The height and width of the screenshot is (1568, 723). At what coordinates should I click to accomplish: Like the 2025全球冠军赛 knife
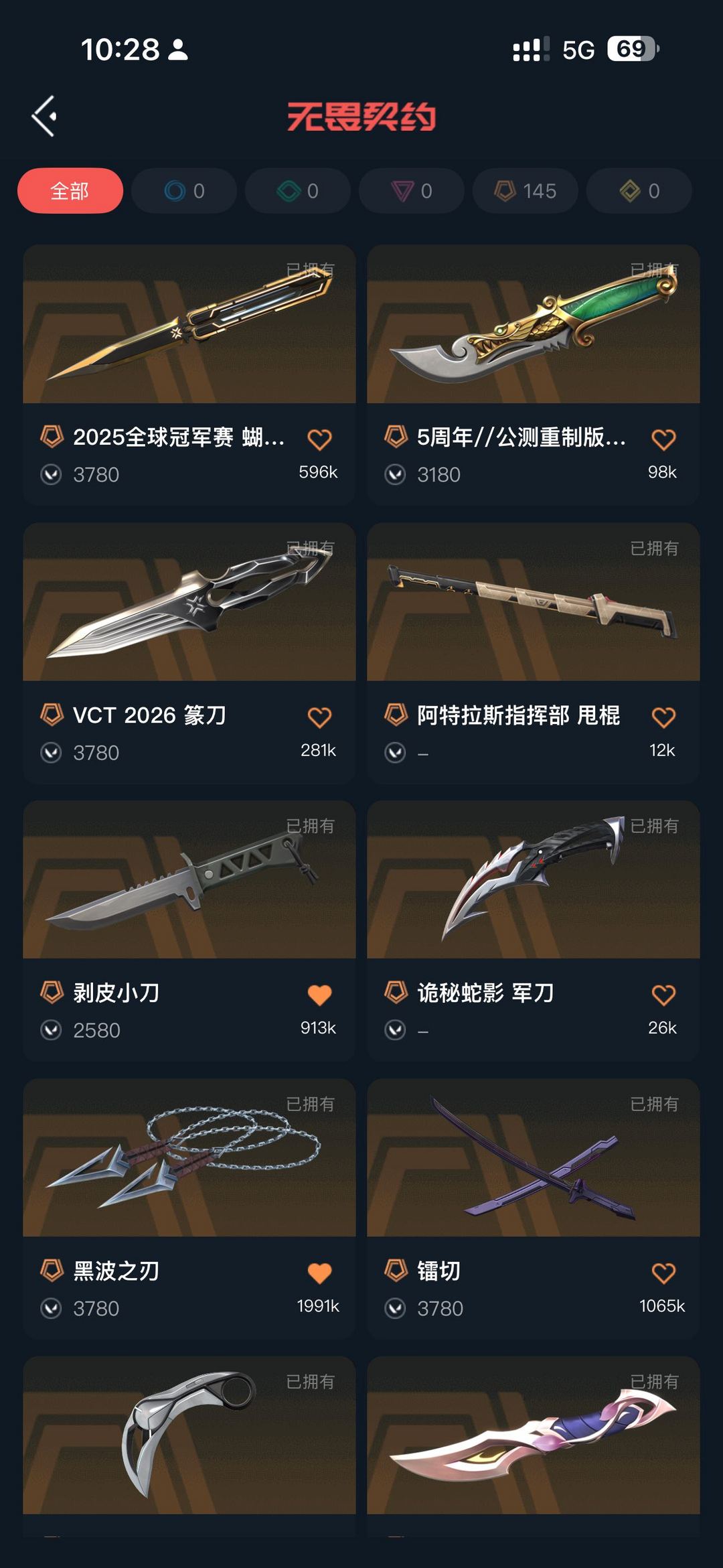point(319,439)
